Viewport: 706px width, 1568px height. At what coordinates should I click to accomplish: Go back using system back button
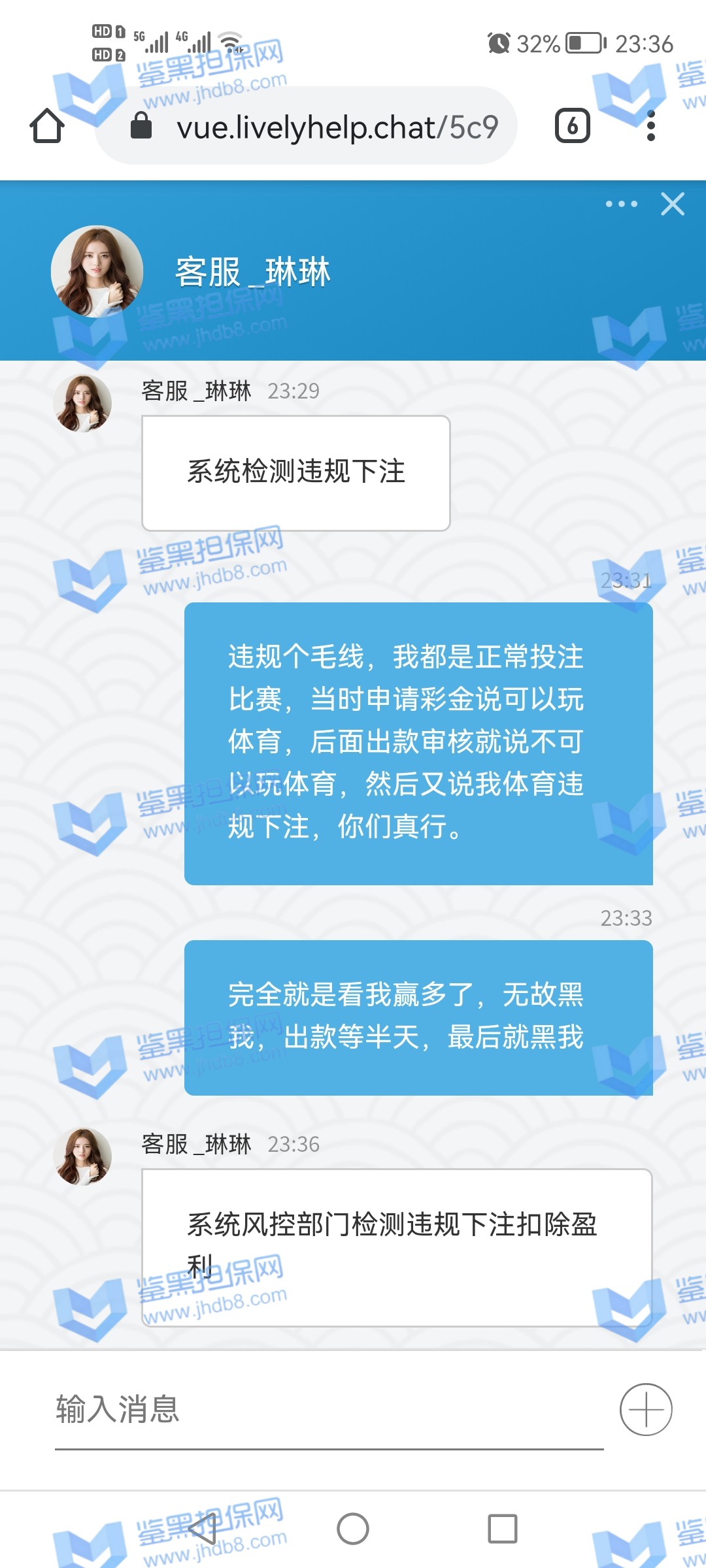(x=203, y=1529)
